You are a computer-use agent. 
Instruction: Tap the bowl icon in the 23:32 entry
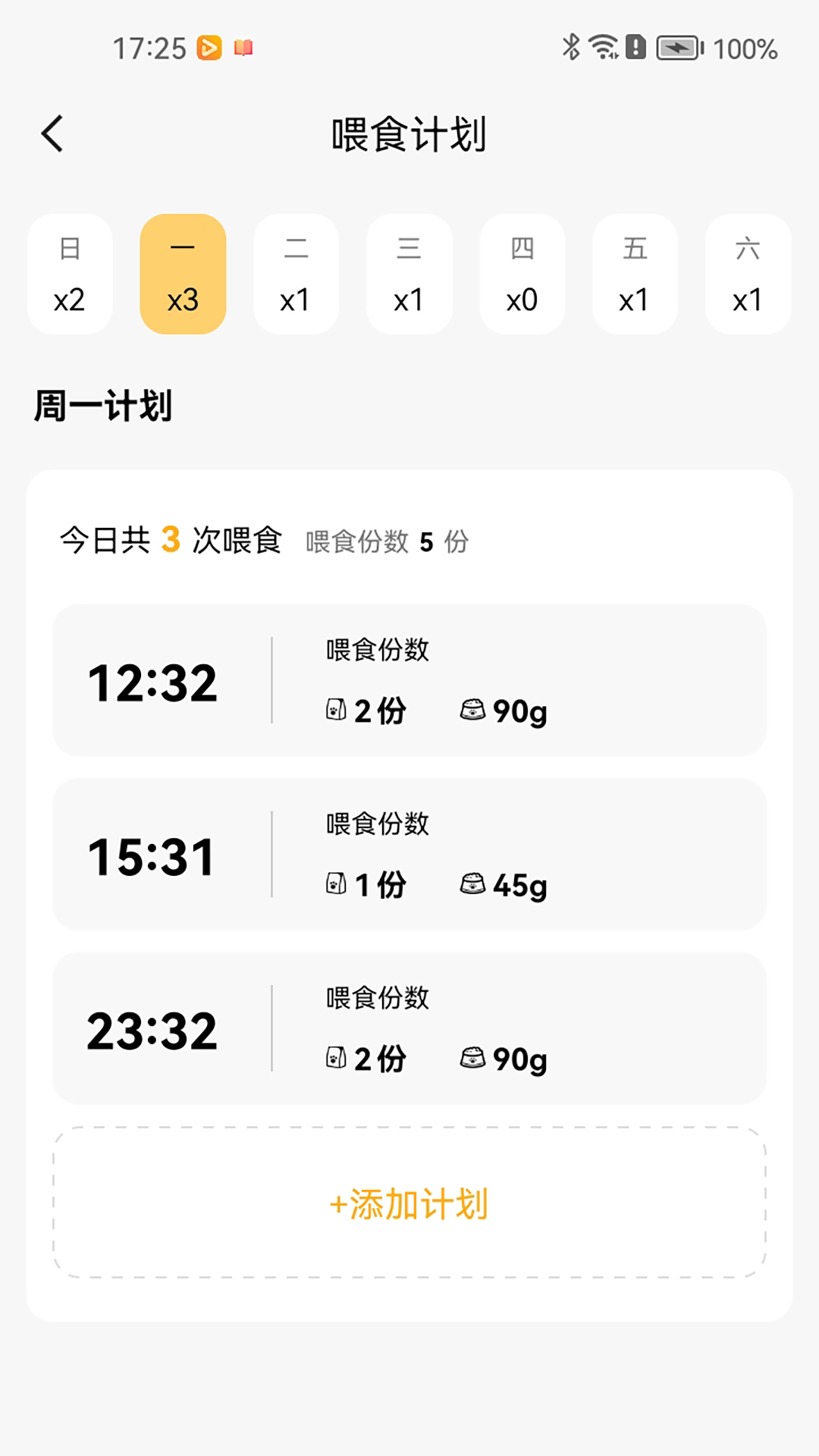(x=473, y=1058)
